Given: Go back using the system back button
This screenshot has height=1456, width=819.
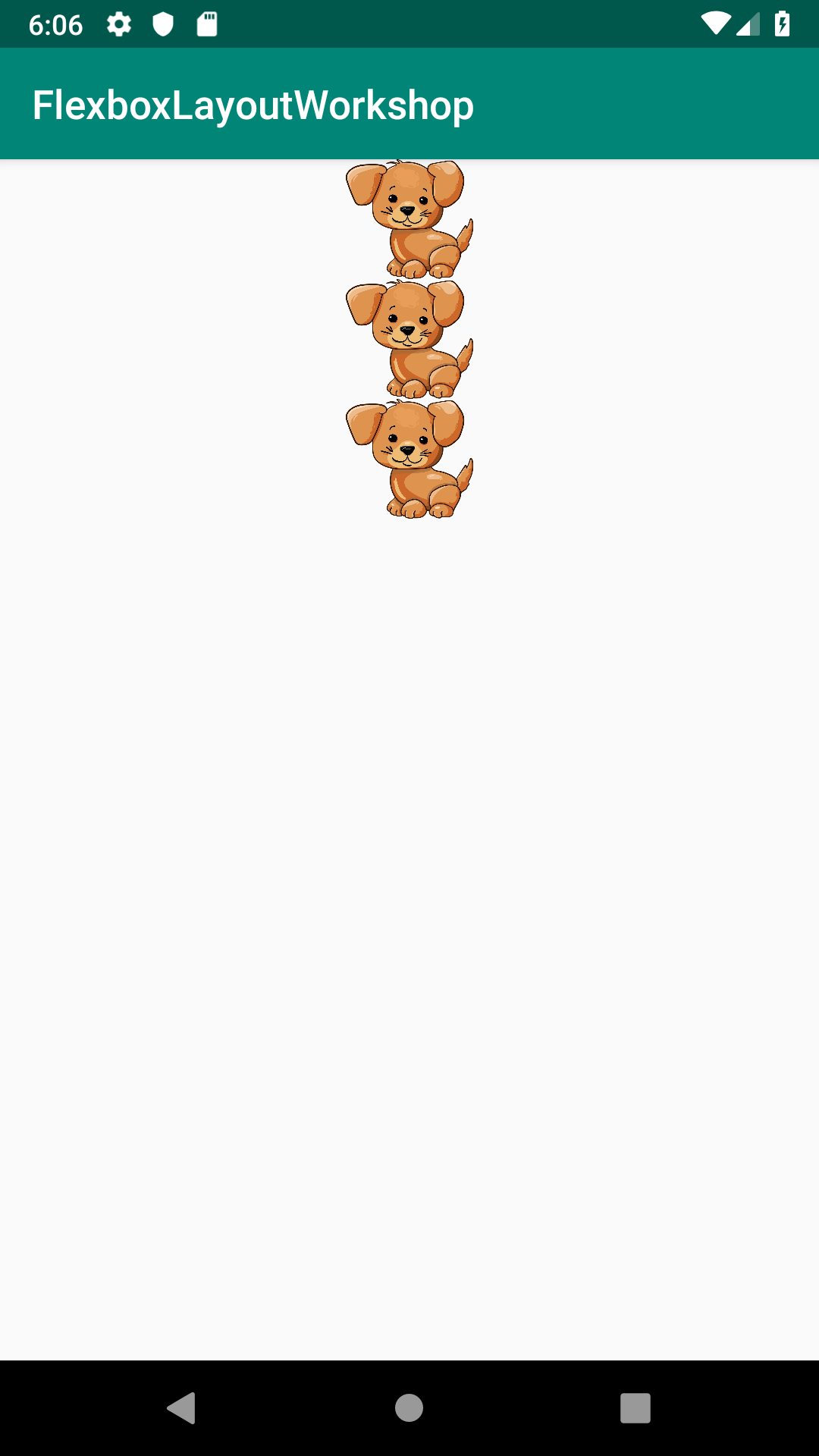Looking at the screenshot, I should point(182,1408).
